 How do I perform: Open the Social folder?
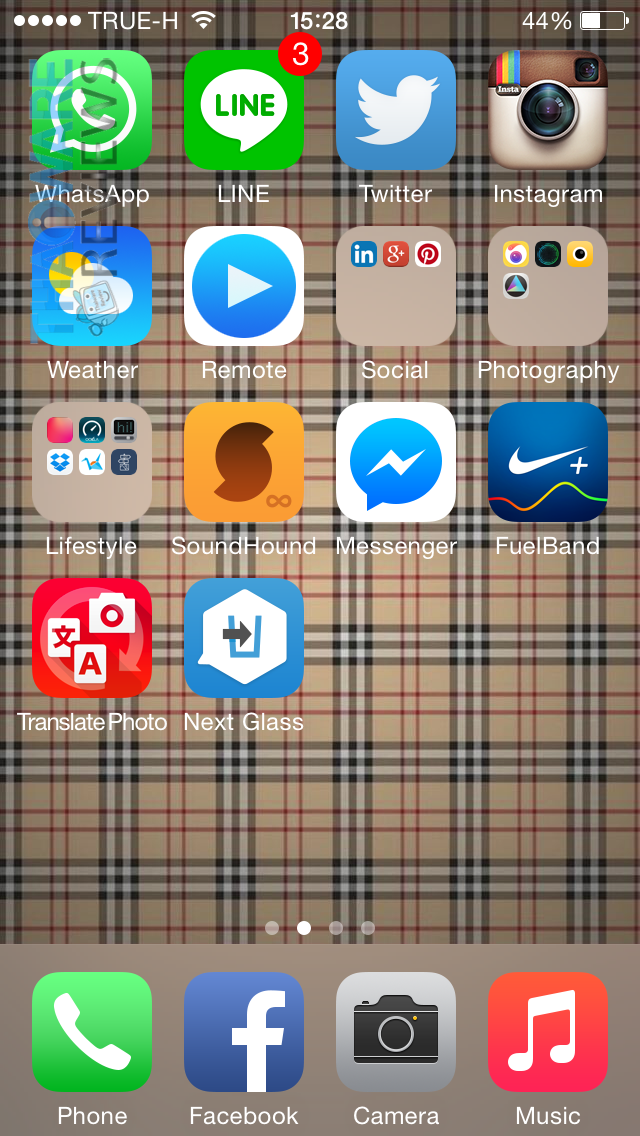coord(396,286)
